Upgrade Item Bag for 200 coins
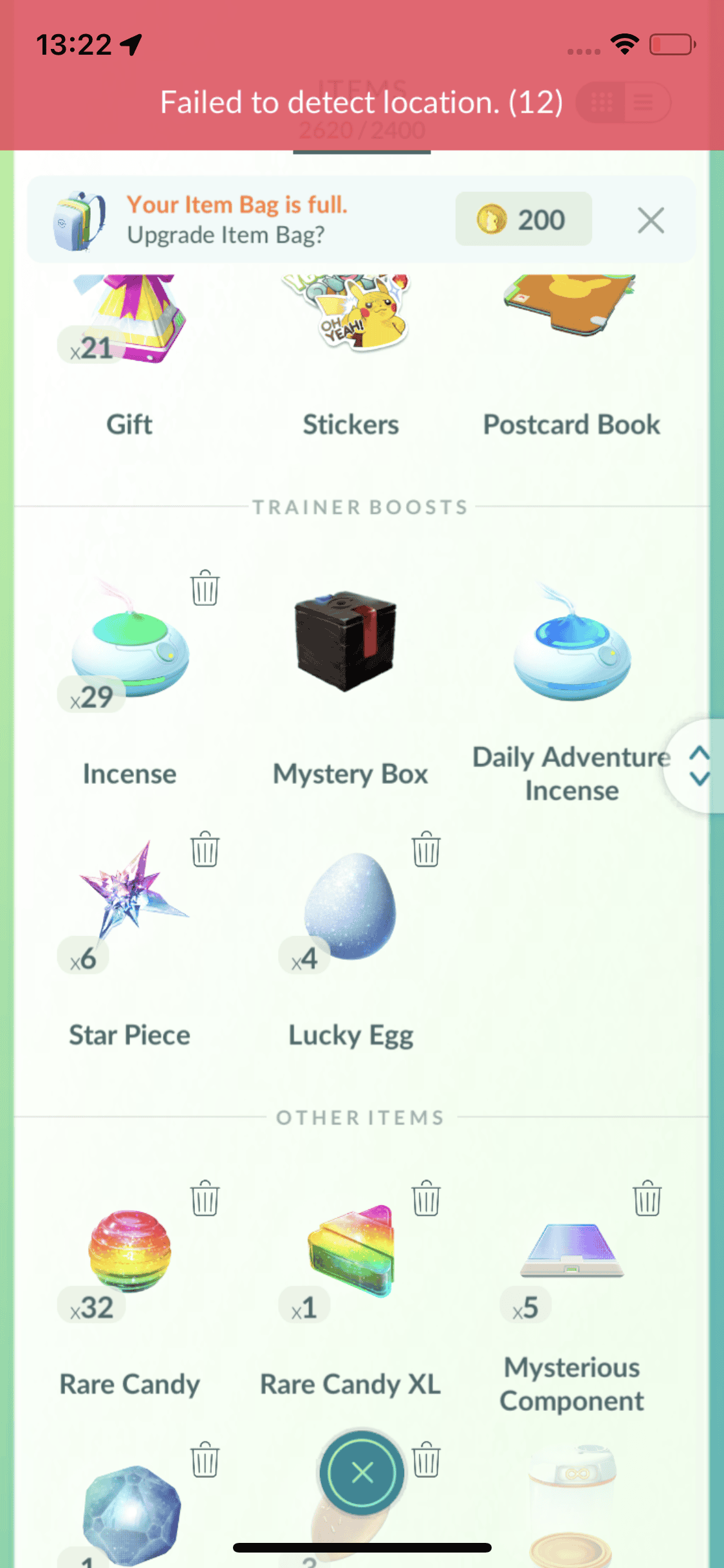The image size is (724, 1568). tap(523, 219)
